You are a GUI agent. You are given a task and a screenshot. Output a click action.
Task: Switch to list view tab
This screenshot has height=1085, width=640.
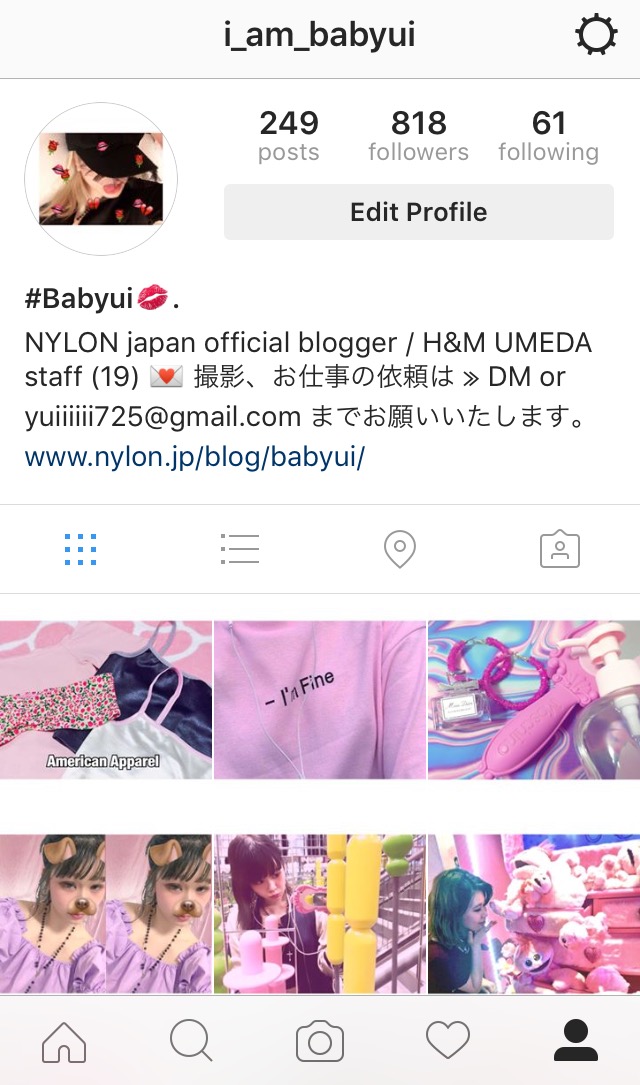(x=240, y=549)
